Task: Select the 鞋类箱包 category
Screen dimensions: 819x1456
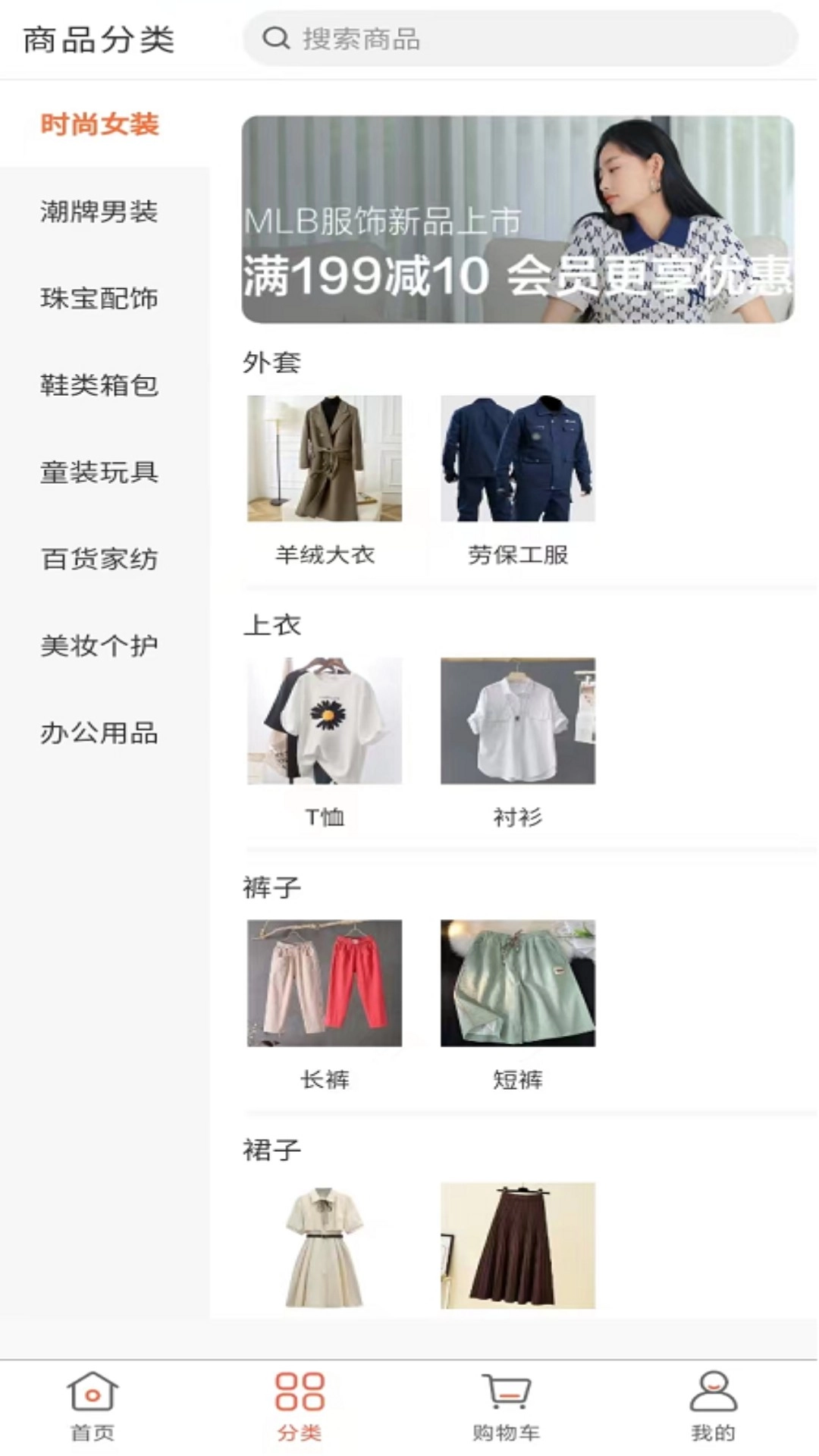Action: [x=99, y=387]
